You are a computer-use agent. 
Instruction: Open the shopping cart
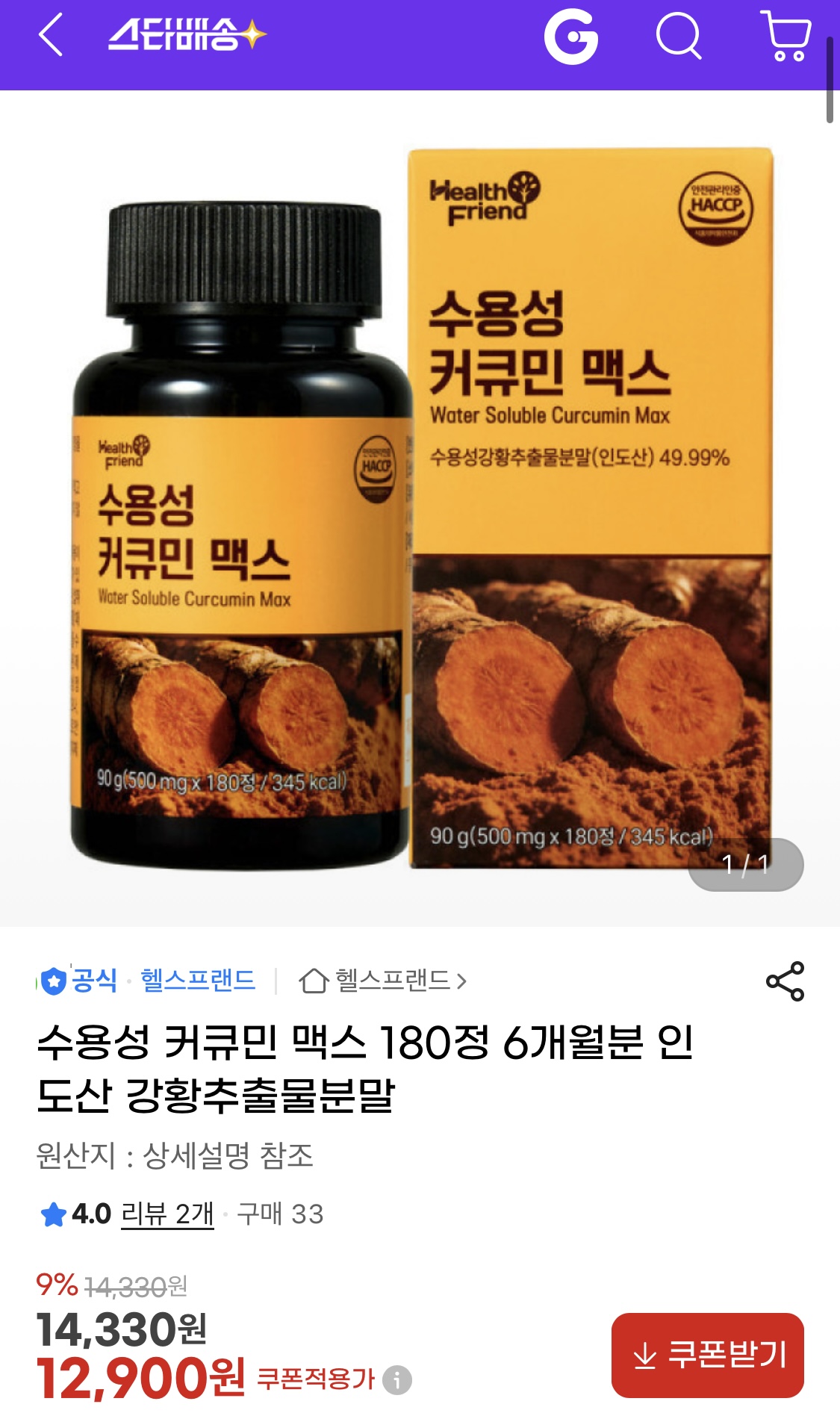pos(785,37)
